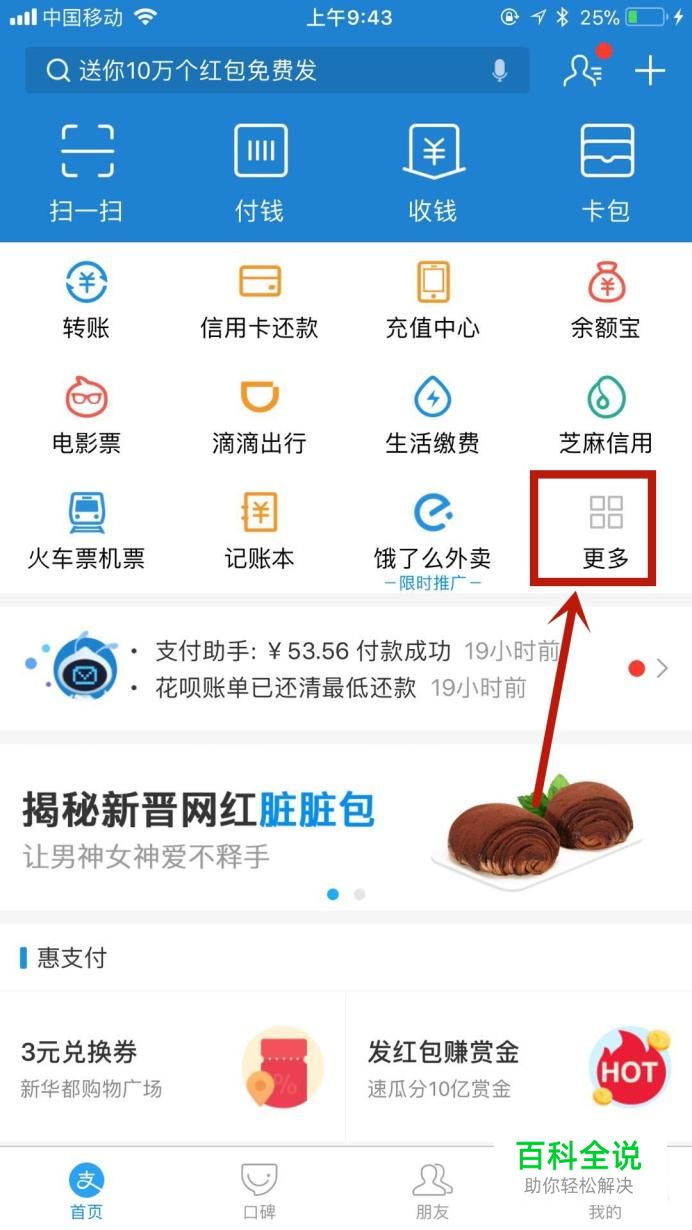Switch to the 口碑 tab

[259, 1190]
